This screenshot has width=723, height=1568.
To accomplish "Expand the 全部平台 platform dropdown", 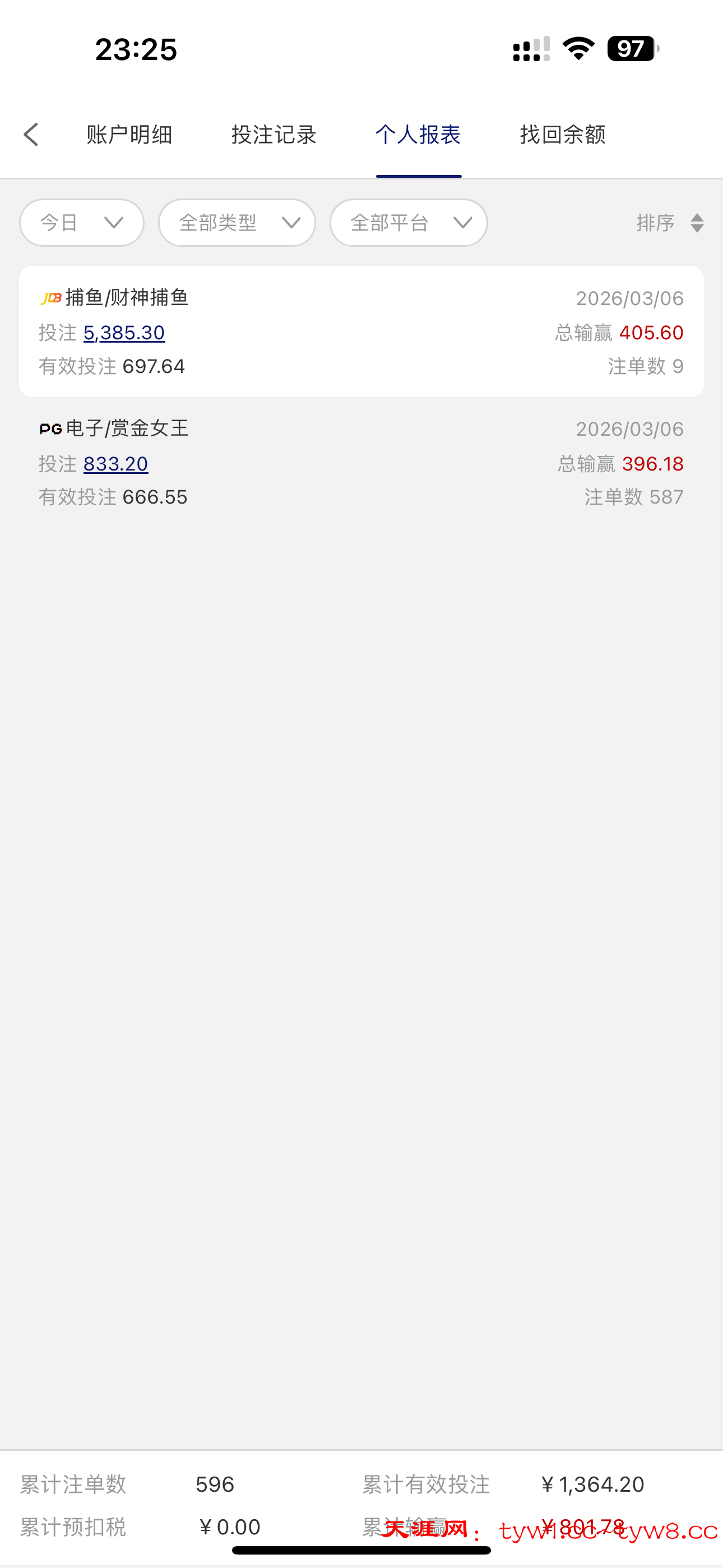I will [x=409, y=223].
